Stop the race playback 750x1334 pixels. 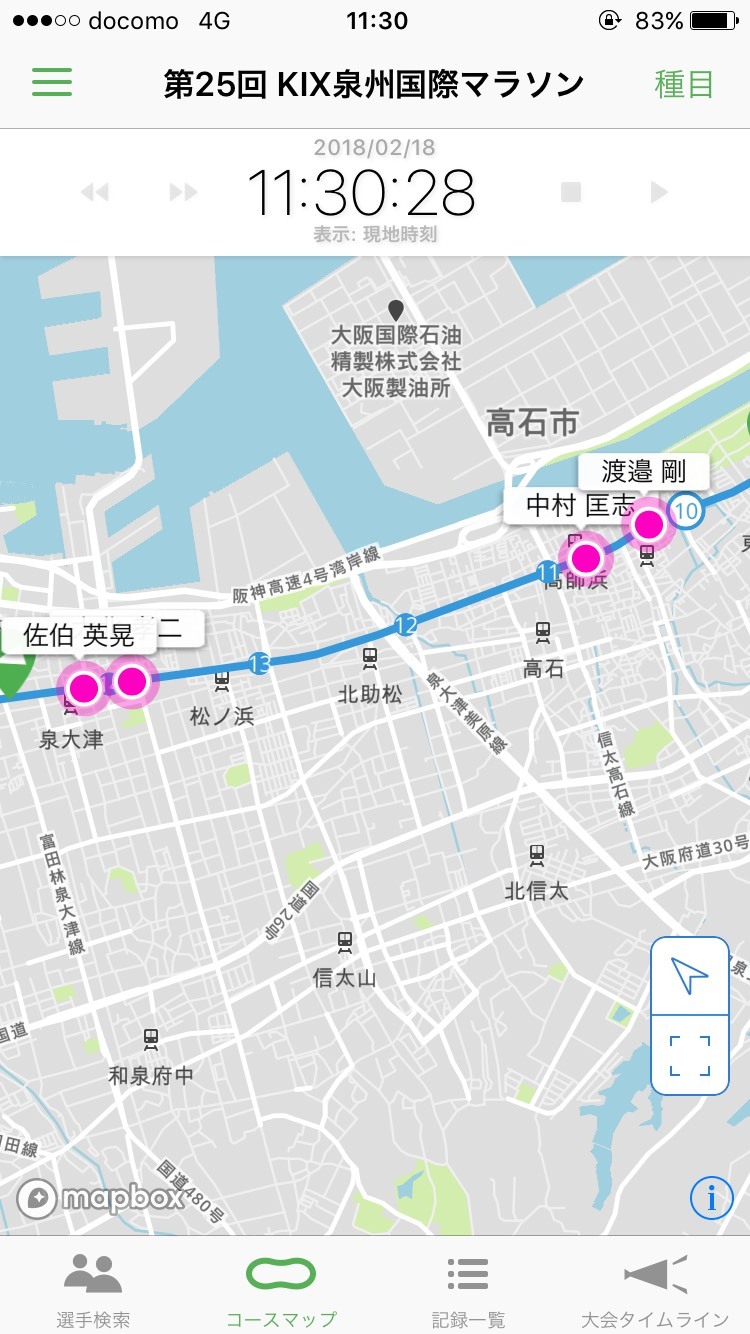coord(571,192)
